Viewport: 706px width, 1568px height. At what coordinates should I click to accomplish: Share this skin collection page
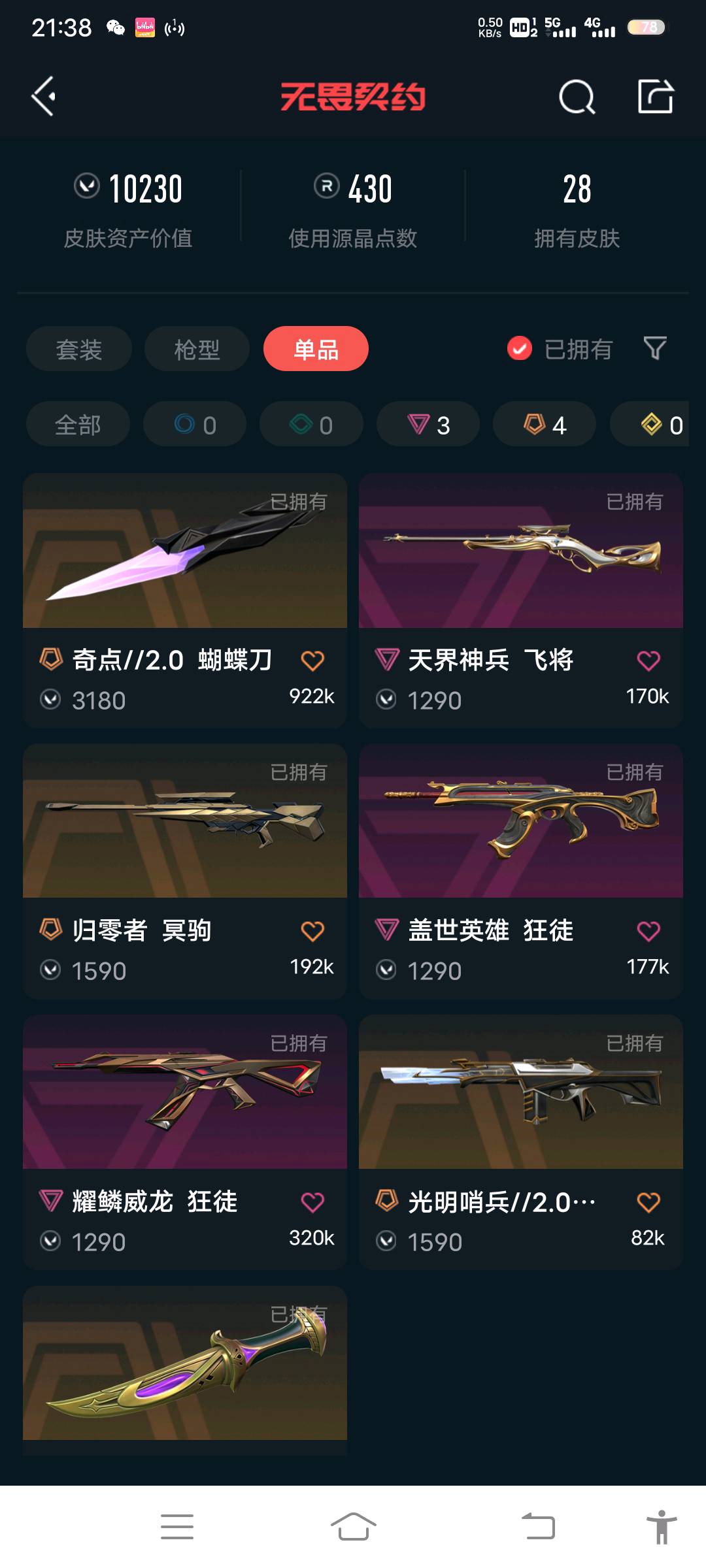click(655, 97)
